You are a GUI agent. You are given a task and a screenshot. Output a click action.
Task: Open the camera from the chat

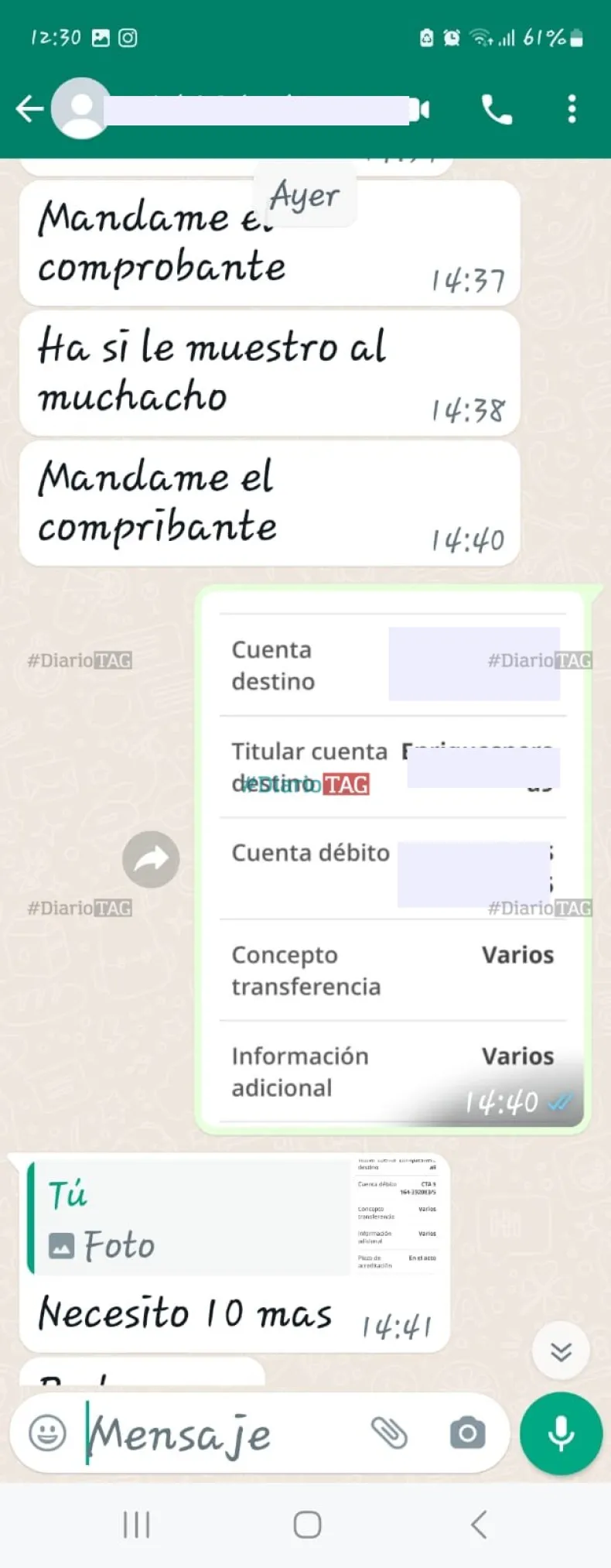tap(467, 1433)
